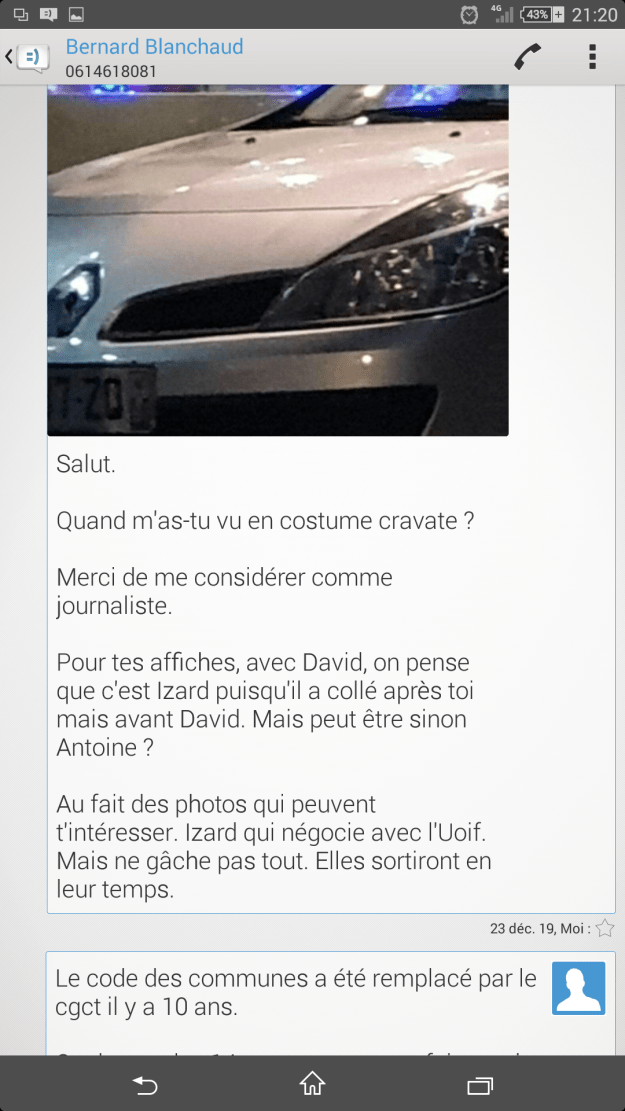
Task: Open the overflow menu
Action: click(592, 57)
